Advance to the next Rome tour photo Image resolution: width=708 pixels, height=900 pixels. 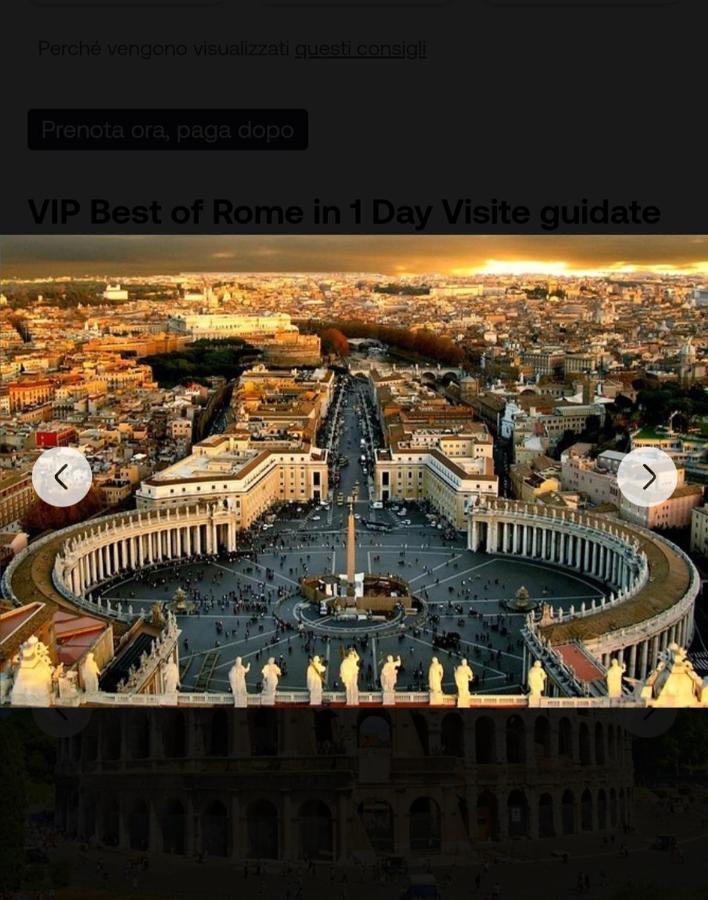(646, 477)
